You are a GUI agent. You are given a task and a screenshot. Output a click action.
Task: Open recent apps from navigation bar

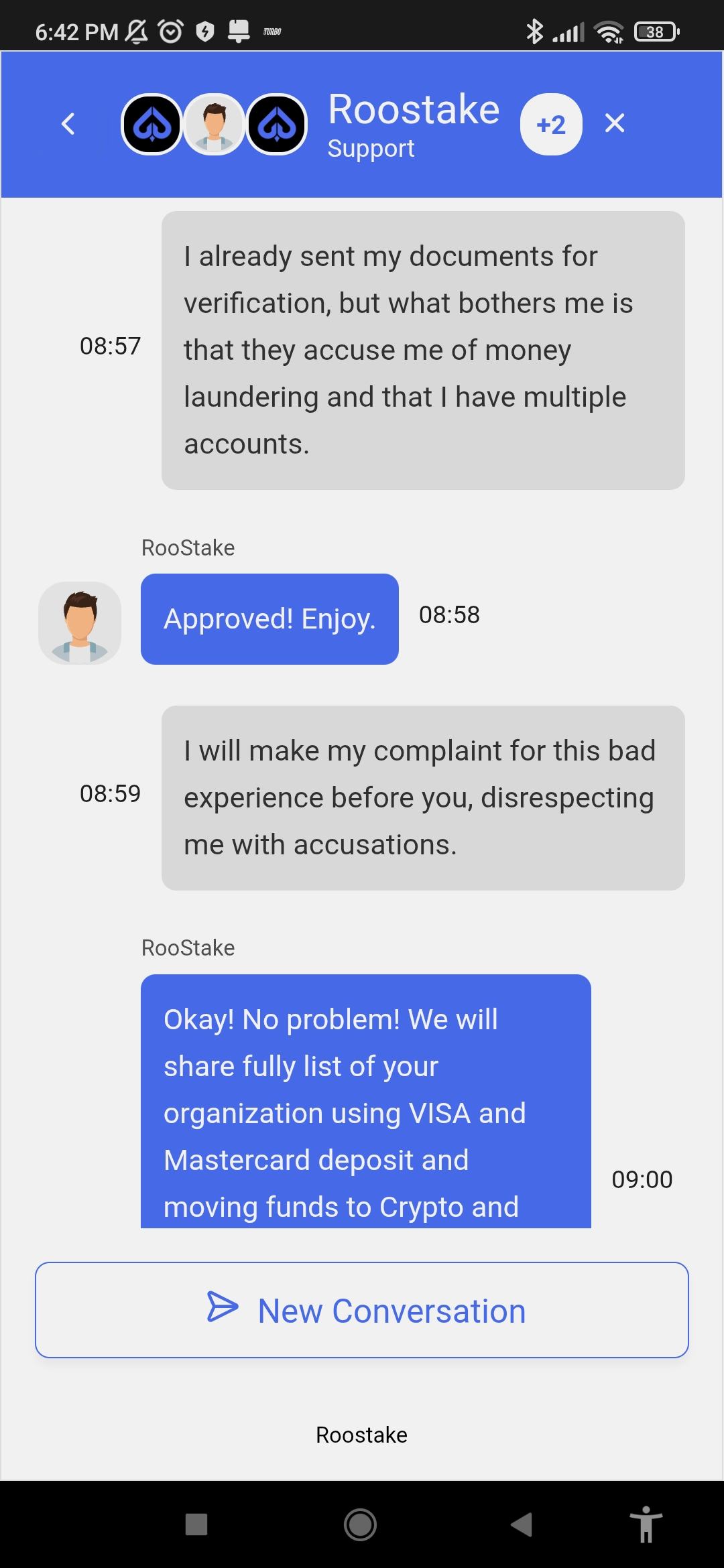pyautogui.click(x=196, y=1524)
